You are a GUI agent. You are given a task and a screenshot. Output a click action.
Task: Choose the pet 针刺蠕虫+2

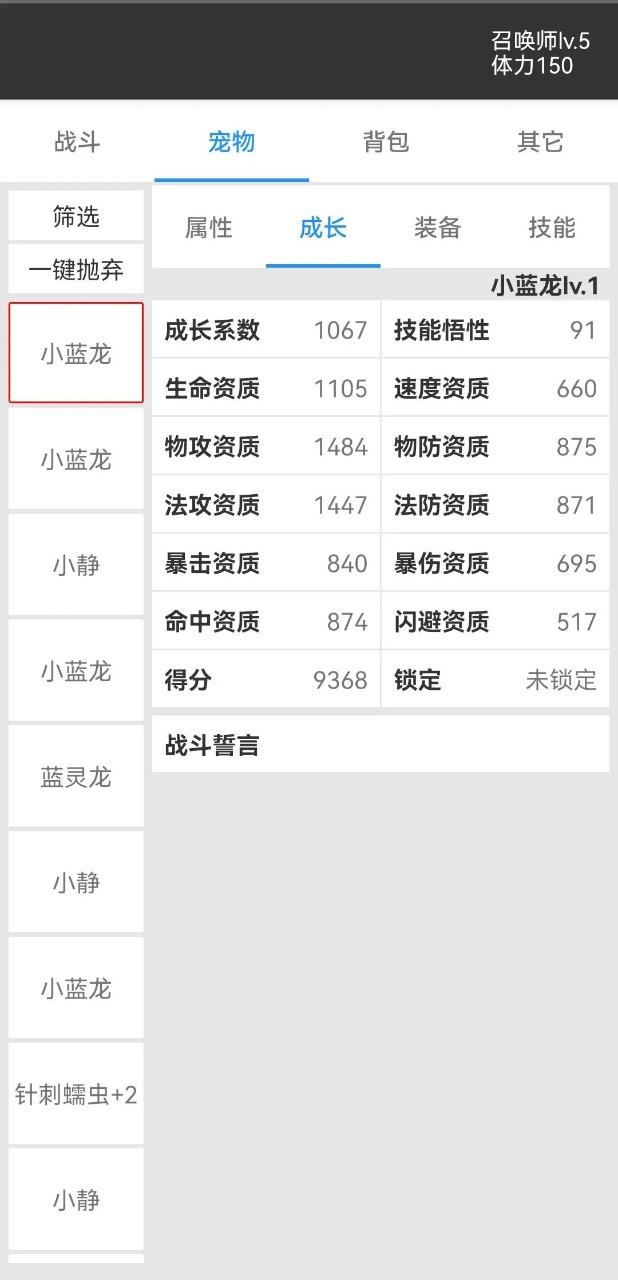(x=76, y=1095)
